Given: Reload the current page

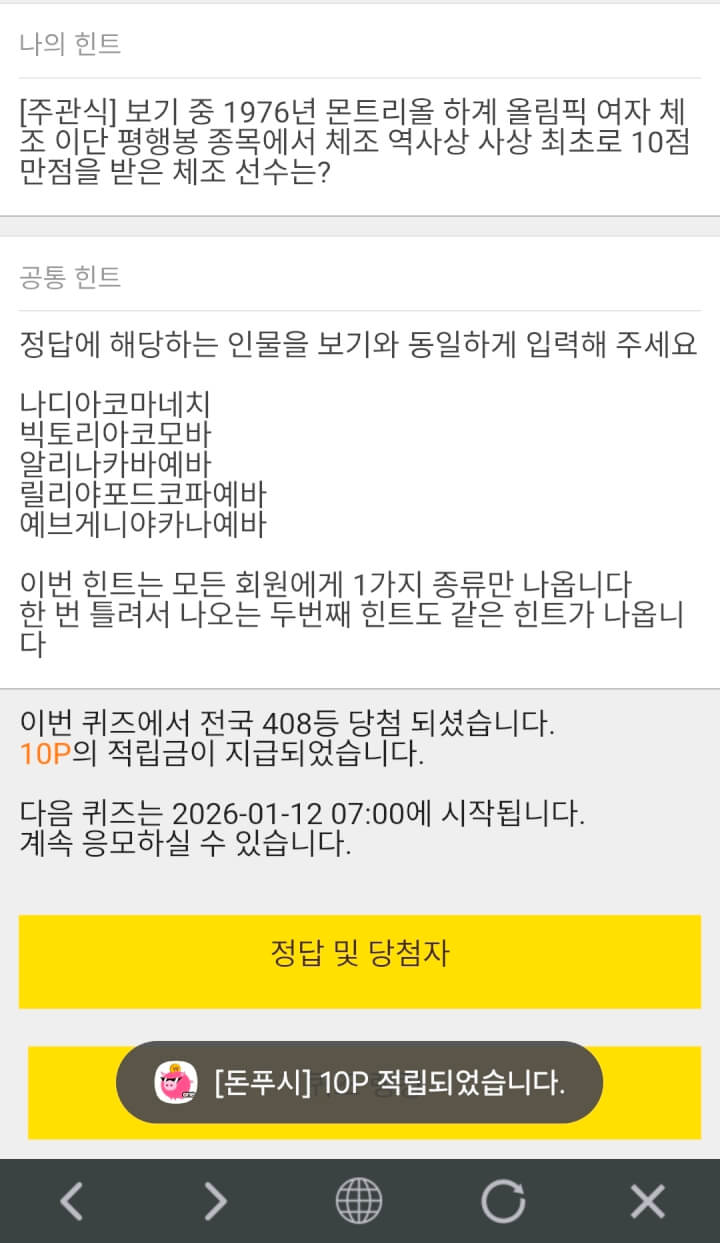Looking at the screenshot, I should [x=503, y=1201].
